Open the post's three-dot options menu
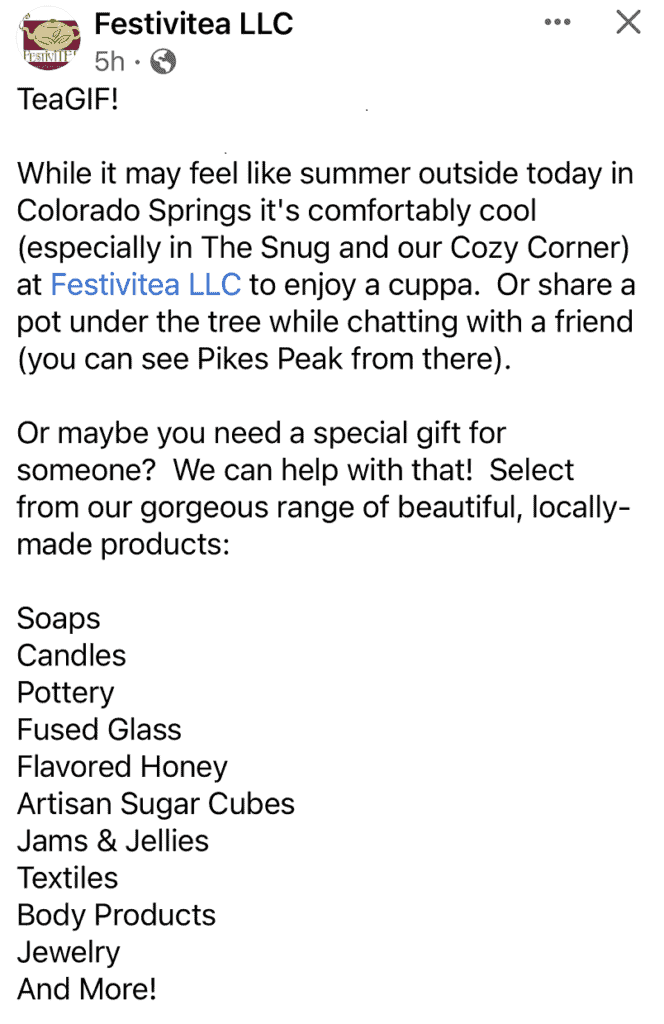Image resolution: width=664 pixels, height=1024 pixels. pyautogui.click(x=557, y=23)
